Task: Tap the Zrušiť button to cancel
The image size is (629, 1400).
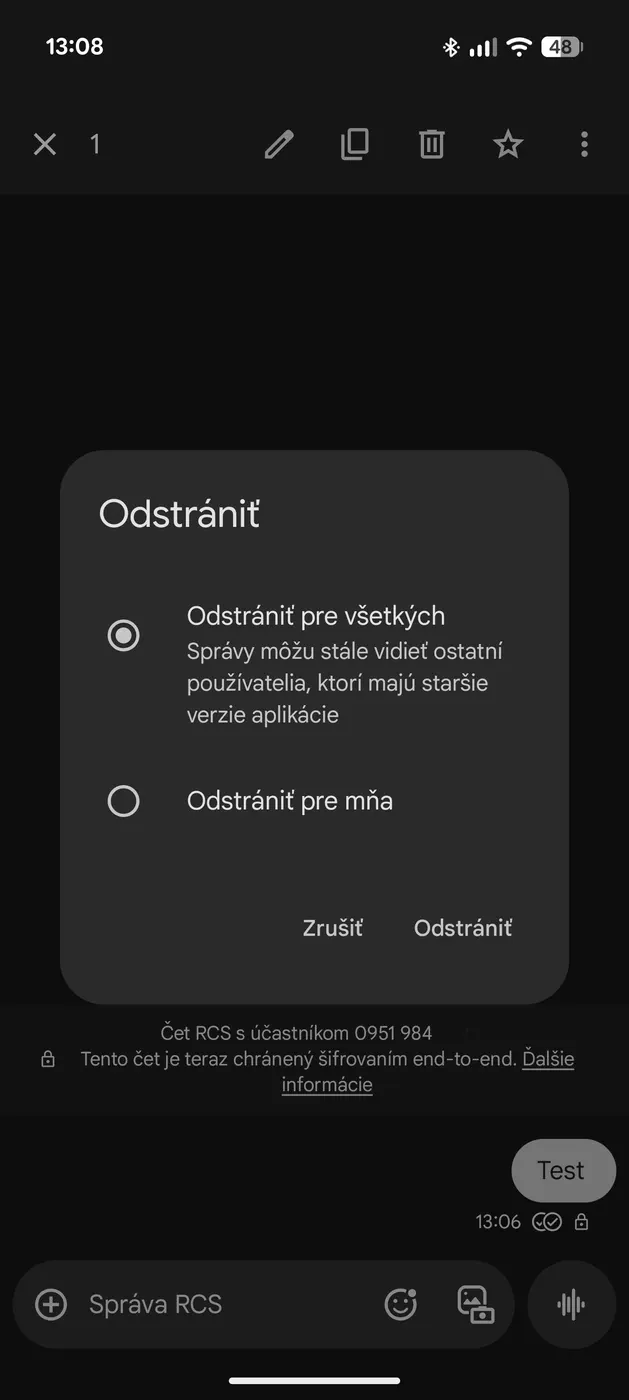Action: (332, 927)
